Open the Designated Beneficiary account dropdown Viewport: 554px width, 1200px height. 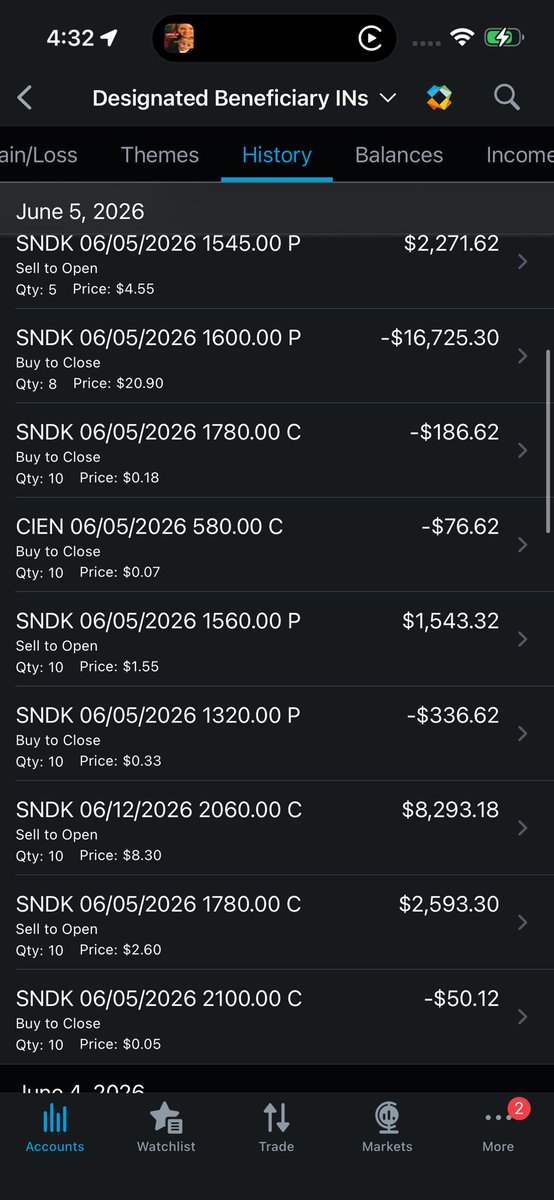pos(244,98)
